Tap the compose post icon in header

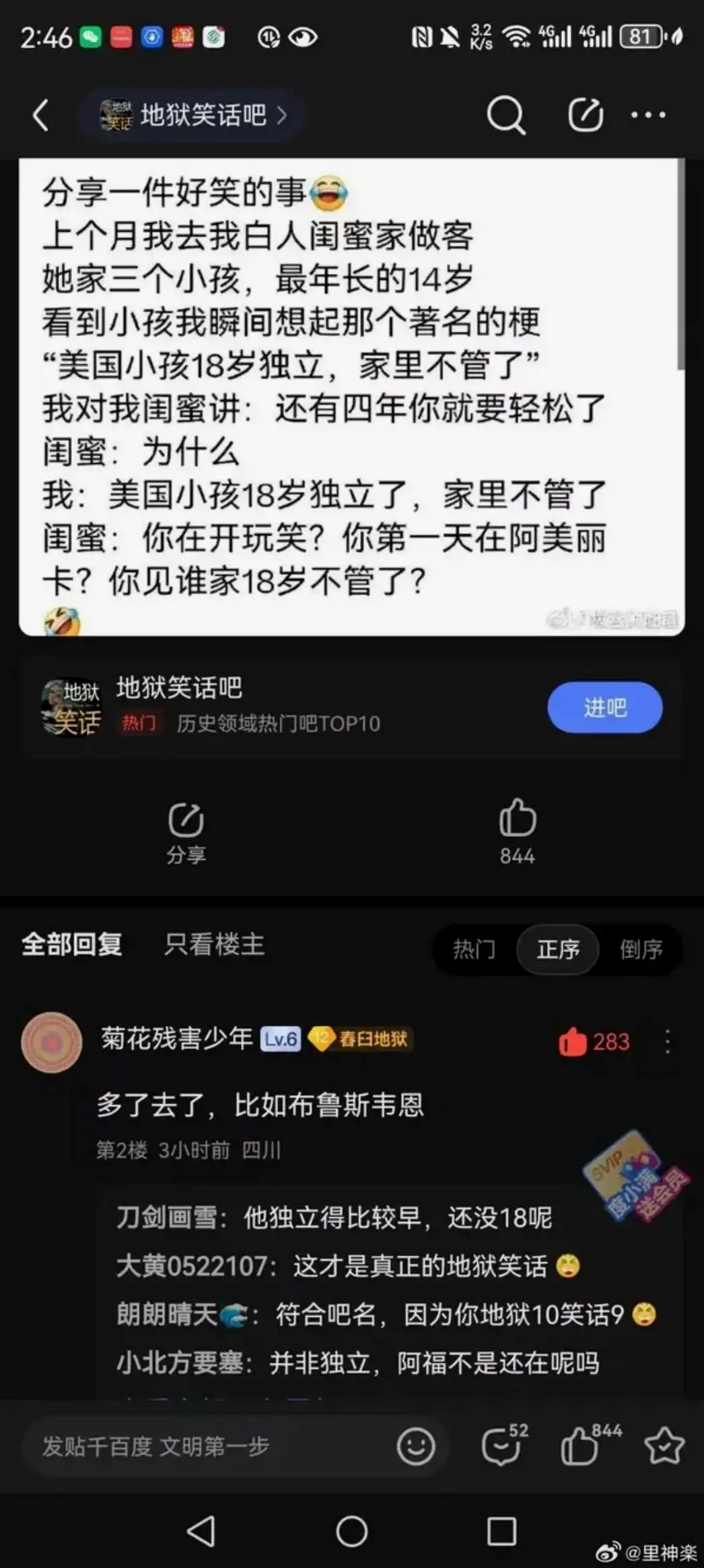pyautogui.click(x=585, y=115)
